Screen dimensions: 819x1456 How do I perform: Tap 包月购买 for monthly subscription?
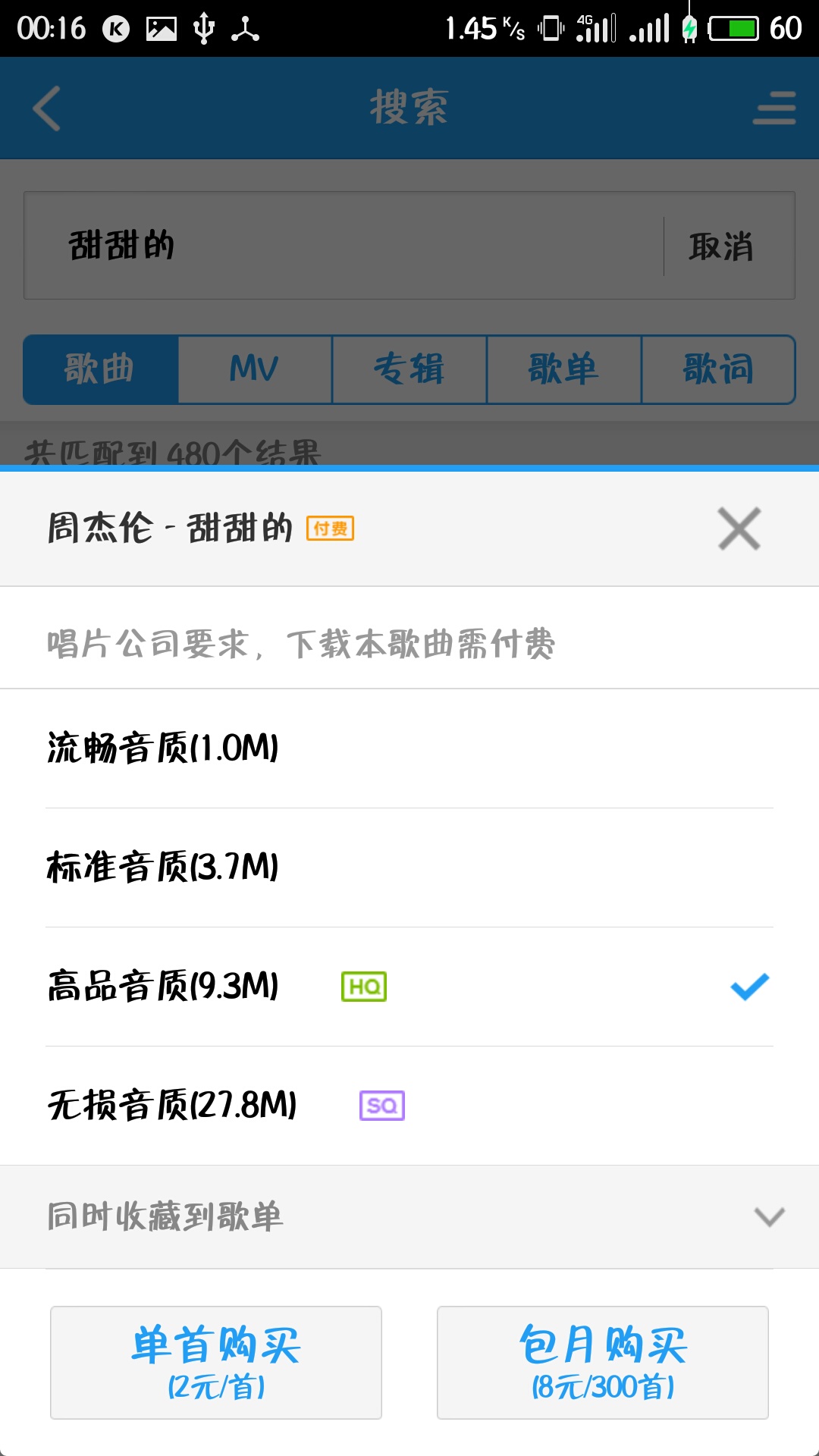pos(603,1361)
